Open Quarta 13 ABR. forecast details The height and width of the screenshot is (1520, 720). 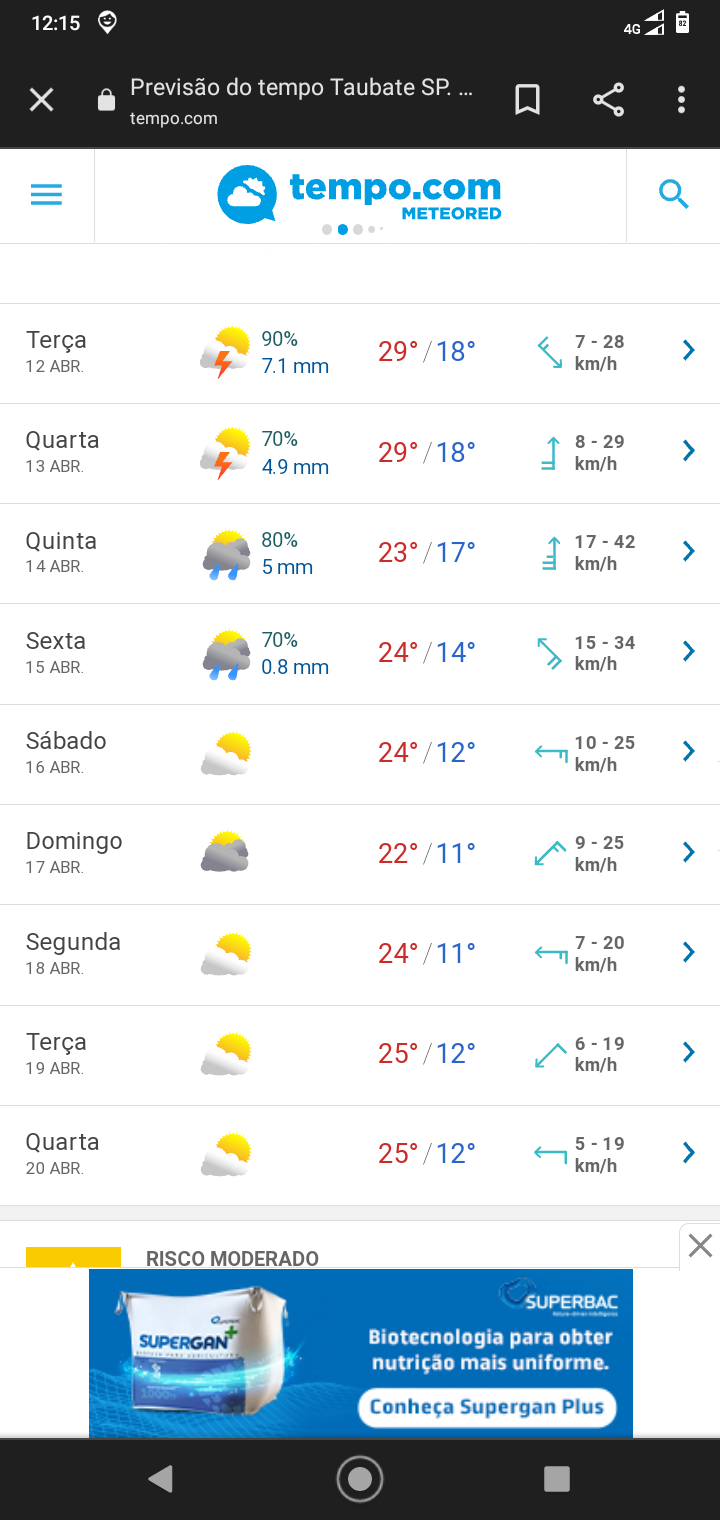[x=360, y=453]
